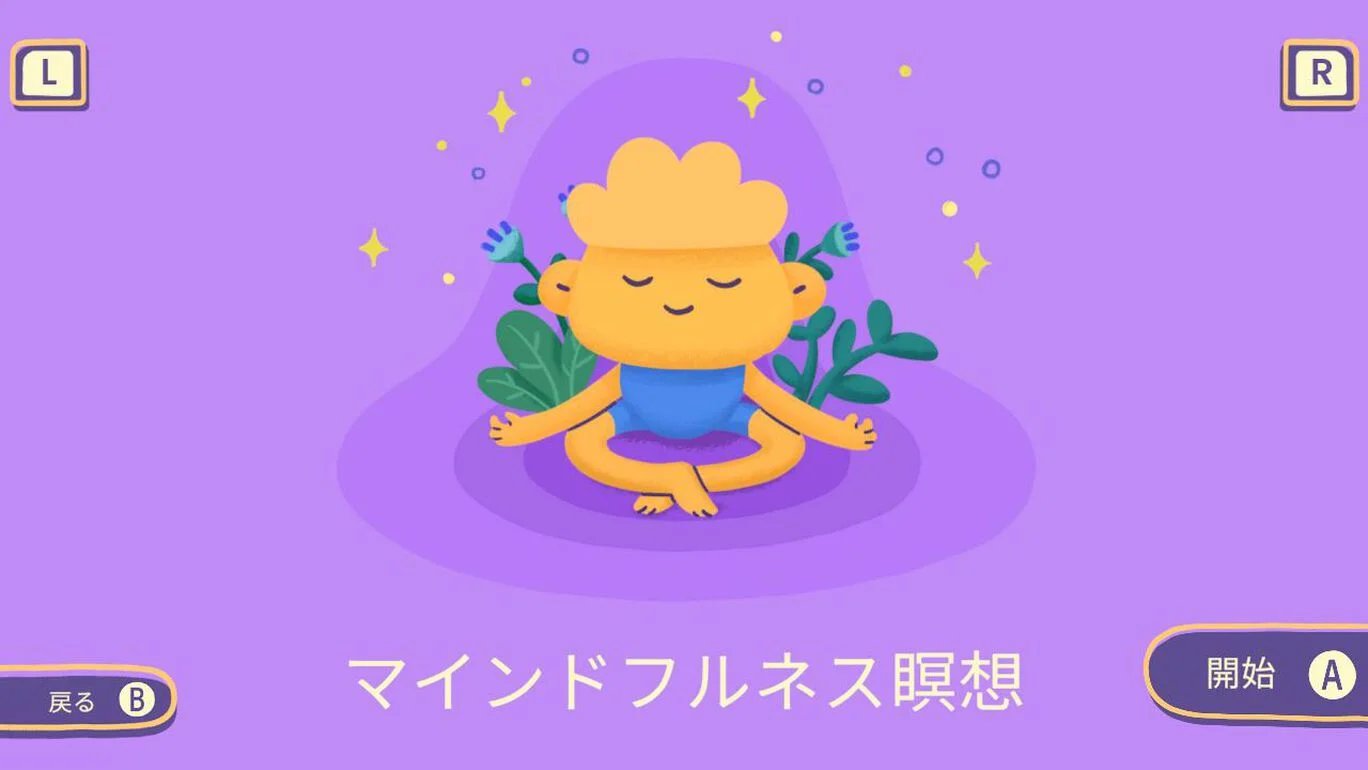Tap the L button for previous exercise
Screen dimensions: 1368x770
click(x=48, y=73)
